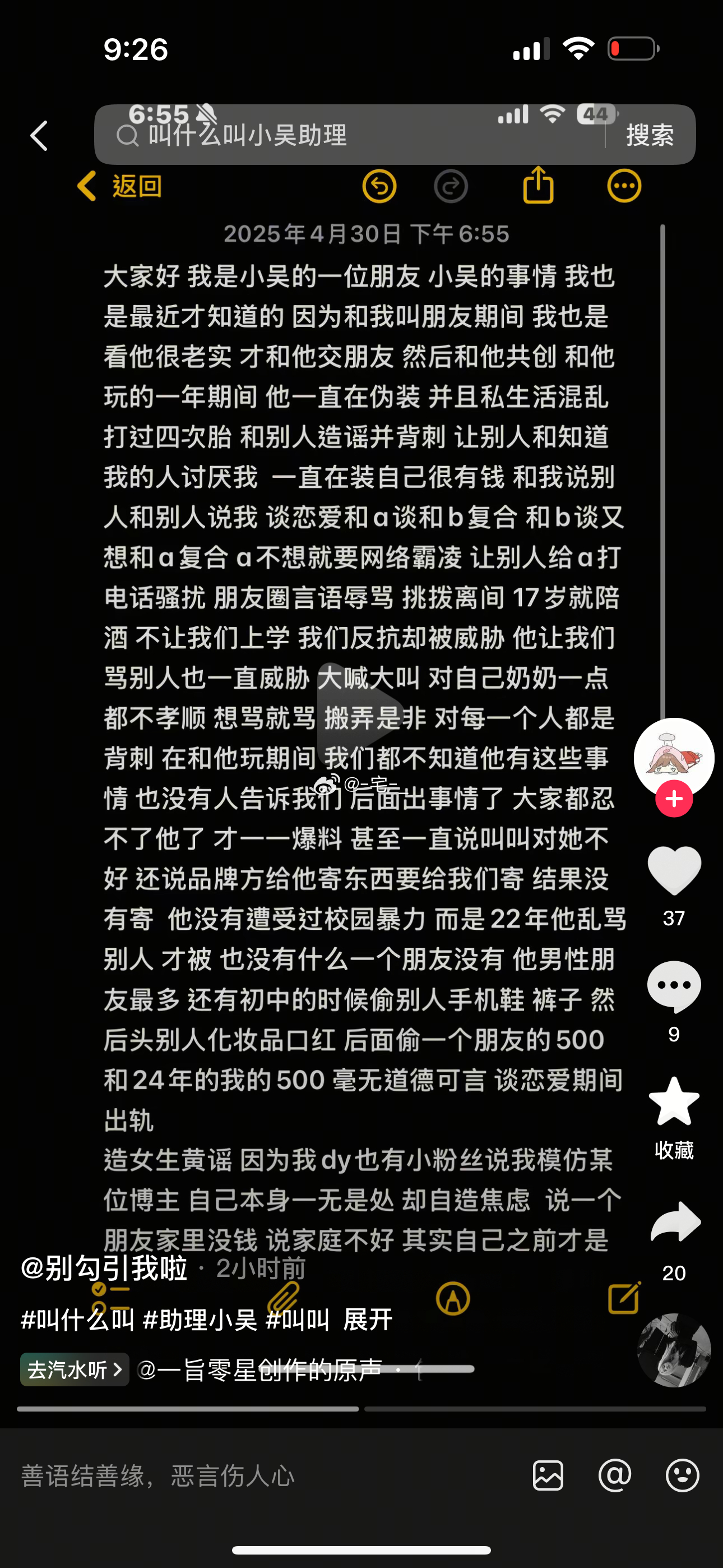
Task: Open the author's profile avatar
Action: 673,756
